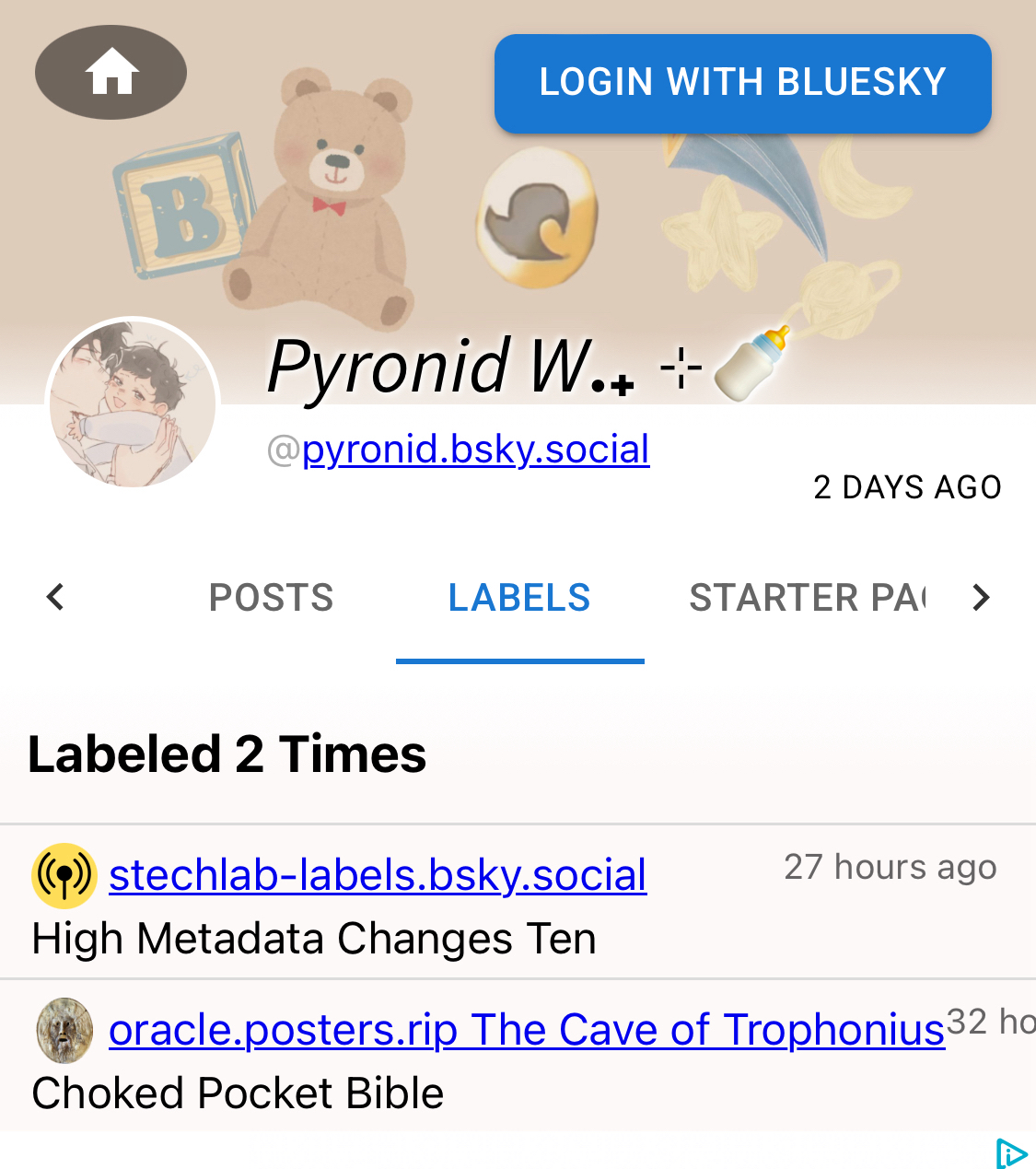Go to the home page
This screenshot has height=1169, width=1036.
pos(111,72)
